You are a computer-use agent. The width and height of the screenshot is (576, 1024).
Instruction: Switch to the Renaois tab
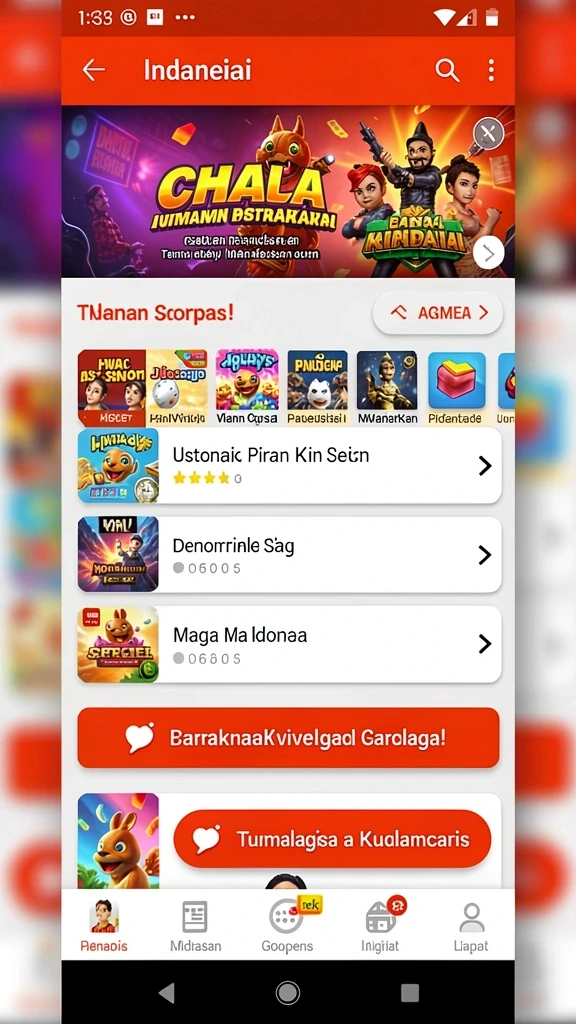tap(104, 926)
